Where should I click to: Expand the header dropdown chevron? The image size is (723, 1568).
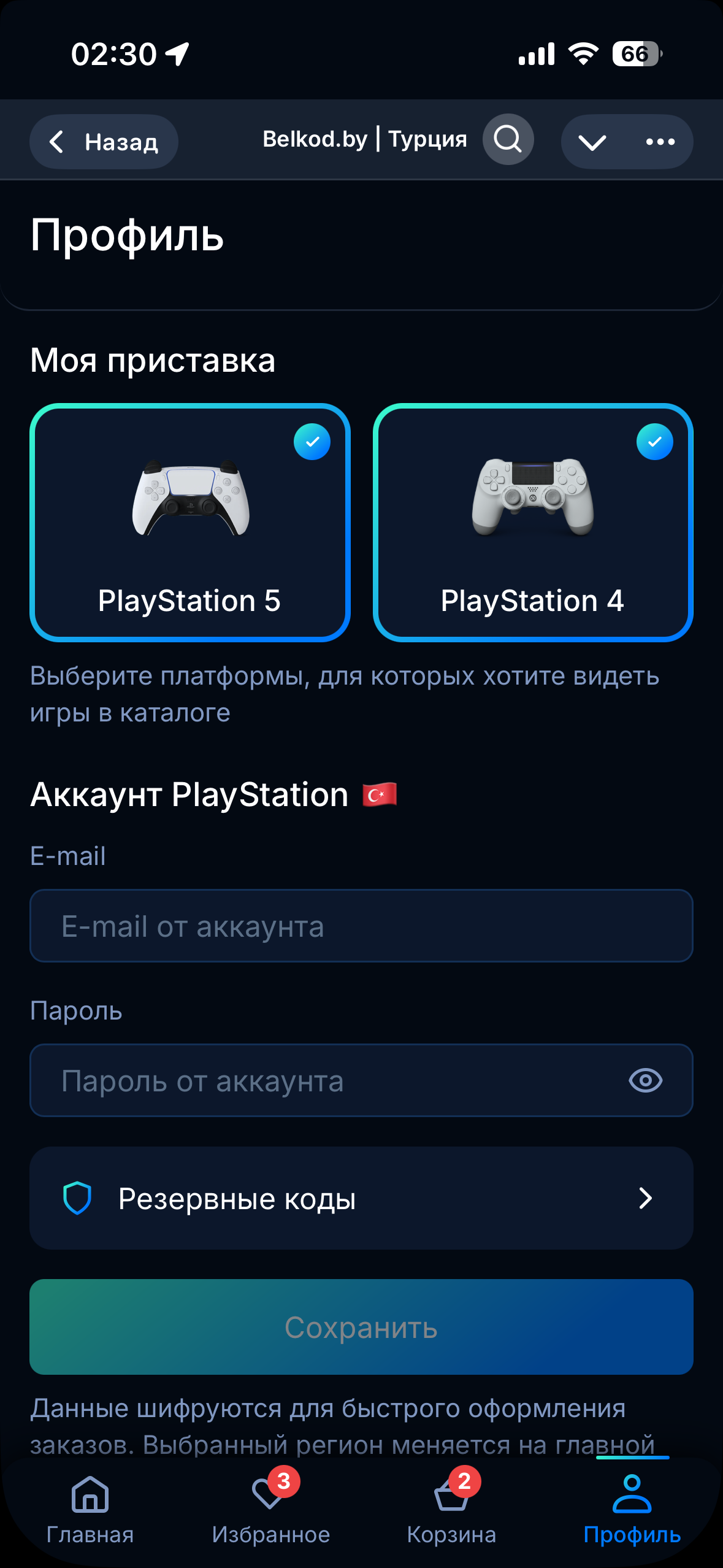592,142
